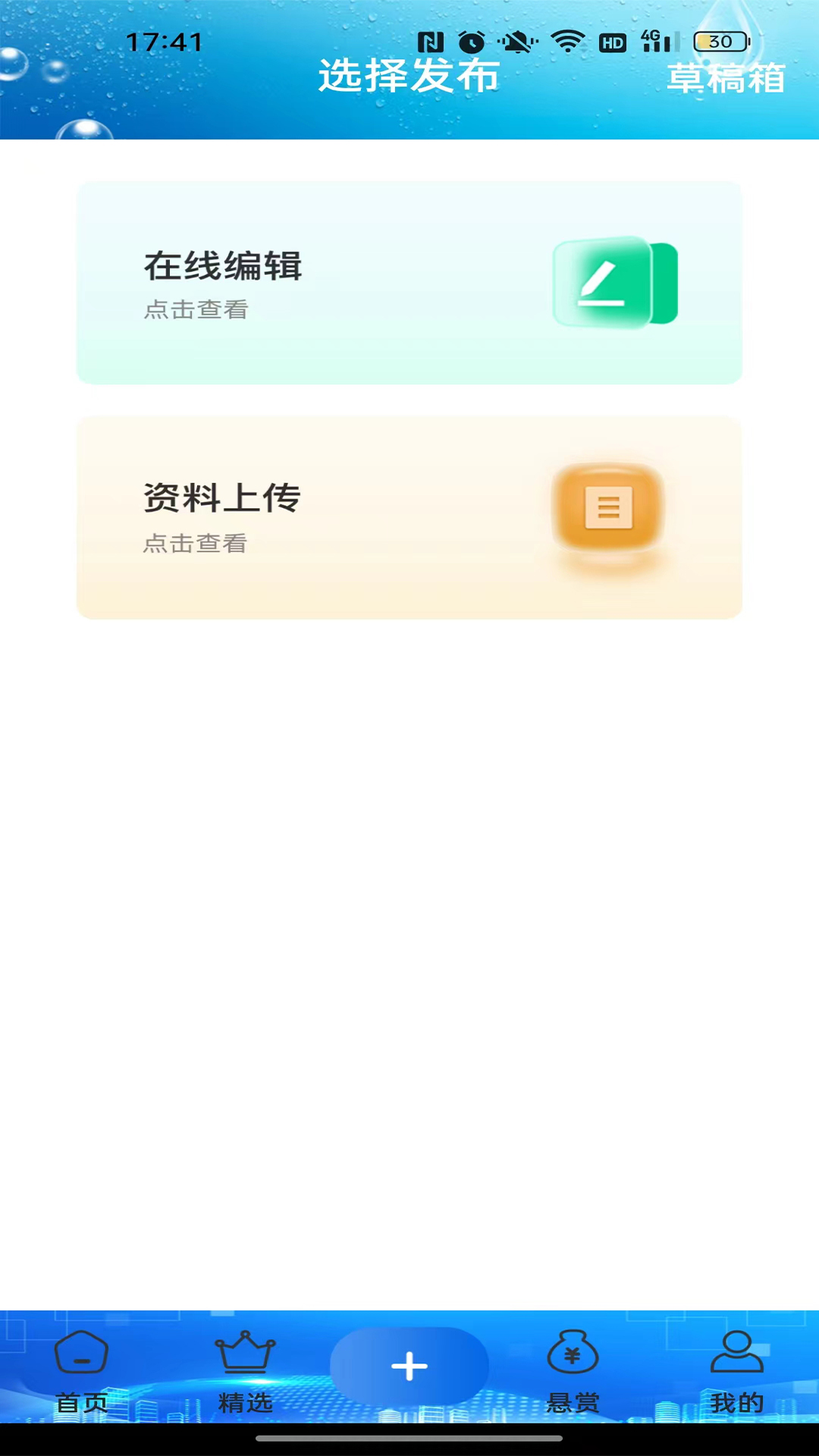Tap the central plus publish button
The image size is (819, 1456).
coord(409,1365)
